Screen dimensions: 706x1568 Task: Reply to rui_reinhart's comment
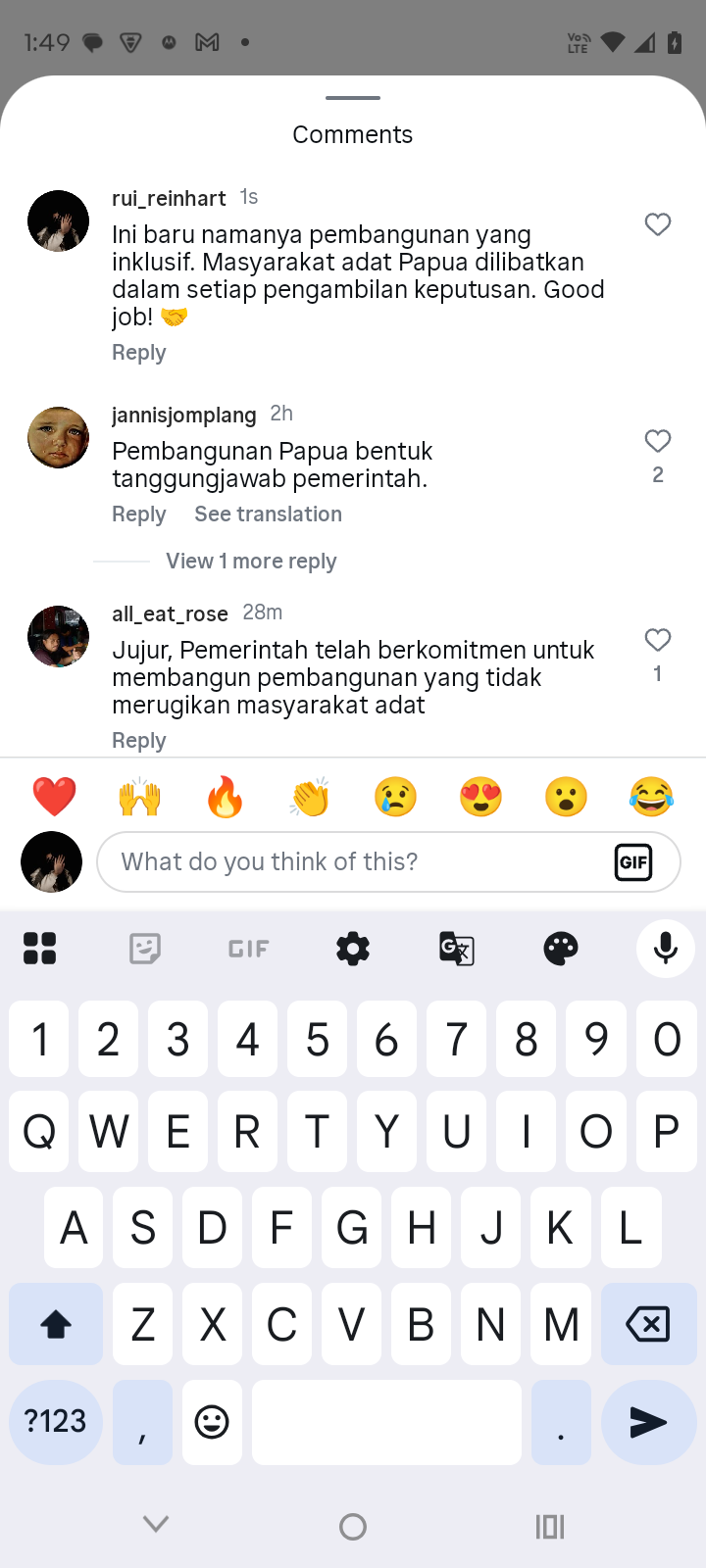[x=138, y=353]
